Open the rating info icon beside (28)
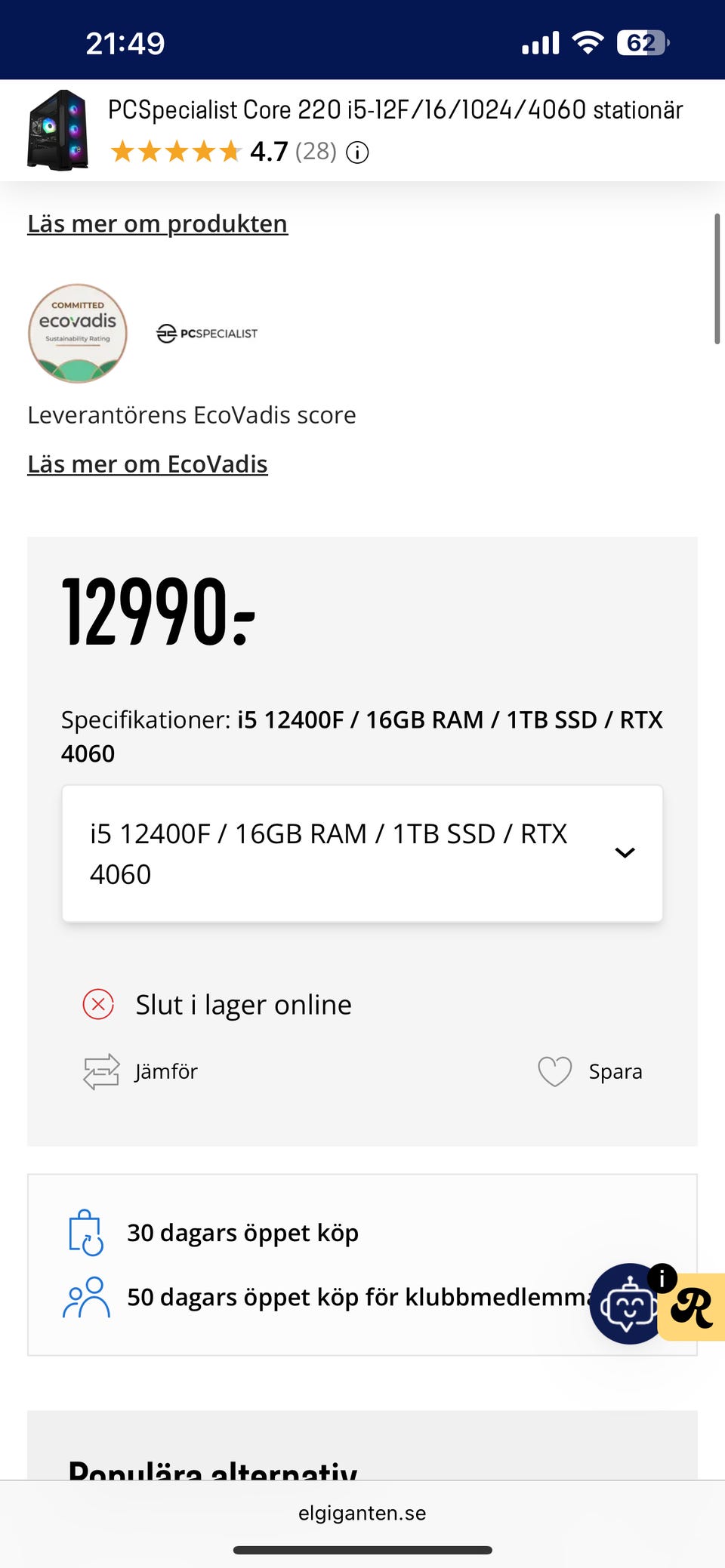 [357, 152]
